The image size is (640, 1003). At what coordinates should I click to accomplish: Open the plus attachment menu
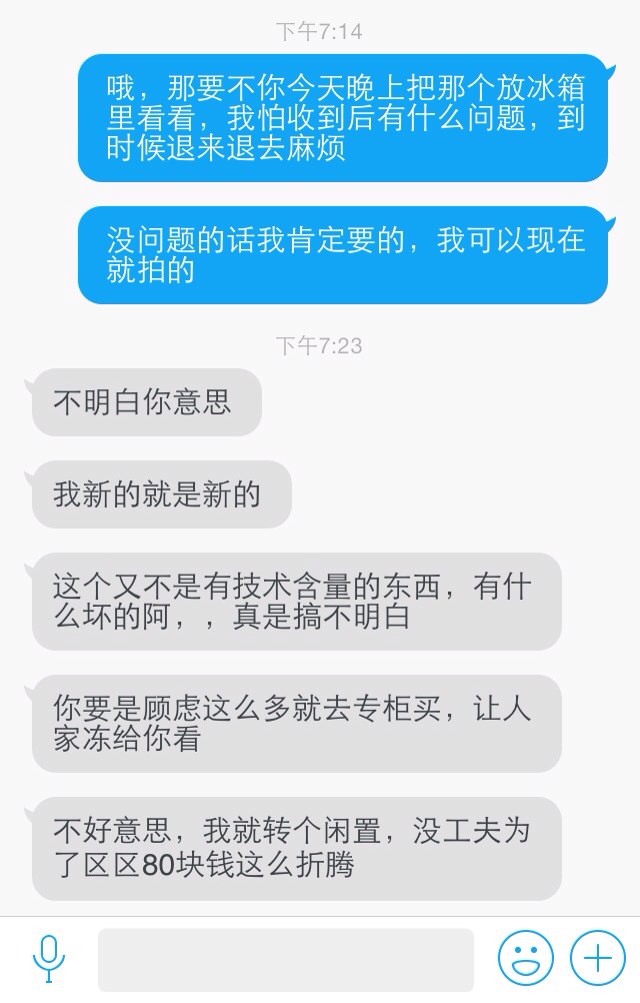[597, 960]
